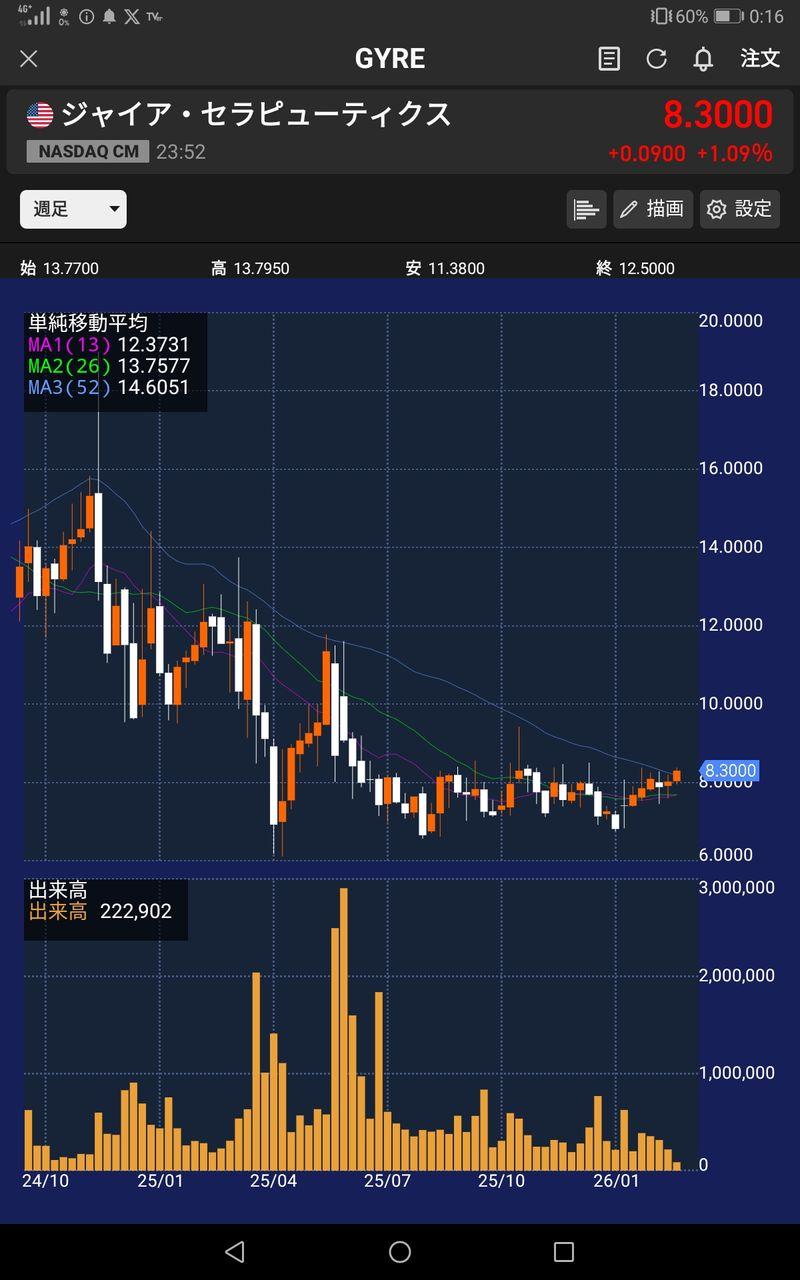Tap the 注文 order button
The width and height of the screenshot is (800, 1280).
coord(760,59)
